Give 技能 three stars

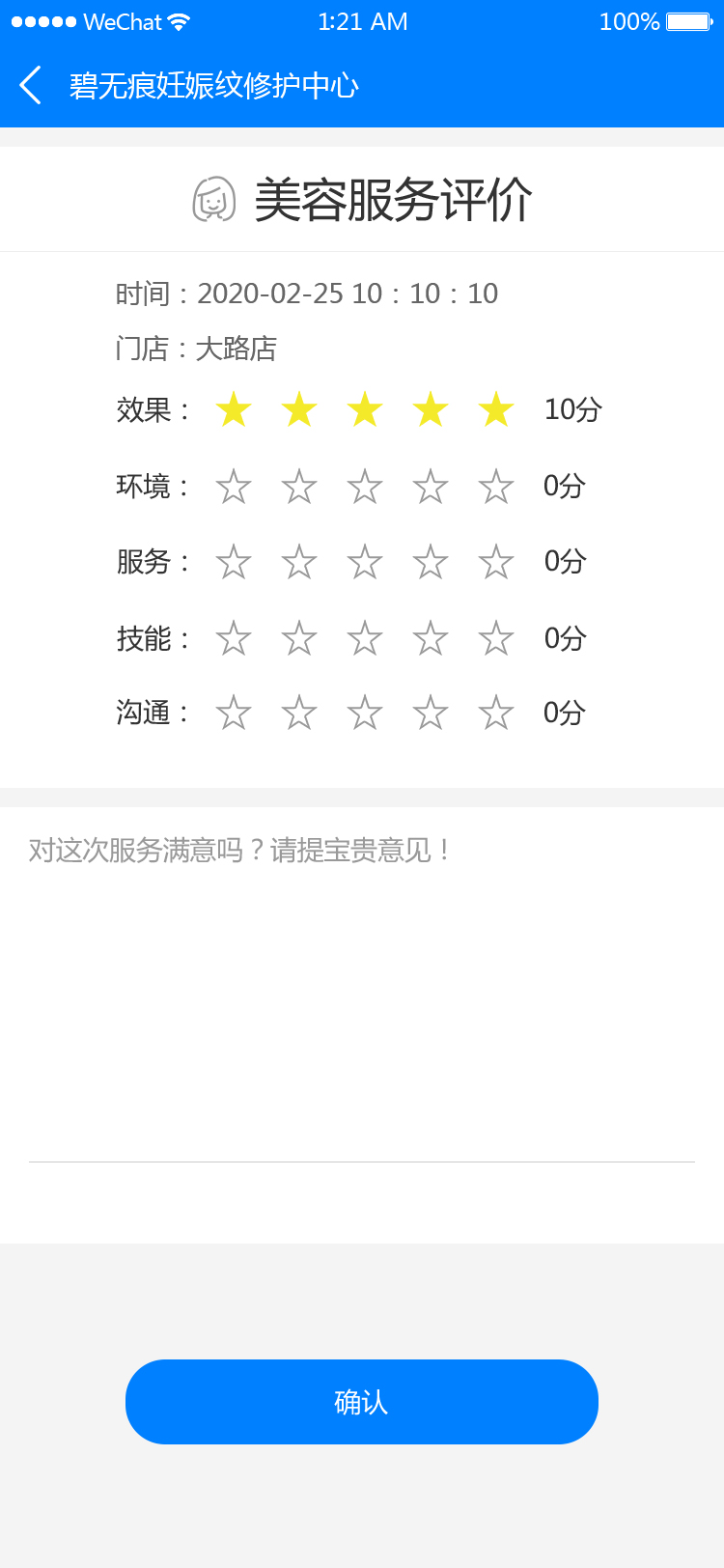[x=365, y=637]
